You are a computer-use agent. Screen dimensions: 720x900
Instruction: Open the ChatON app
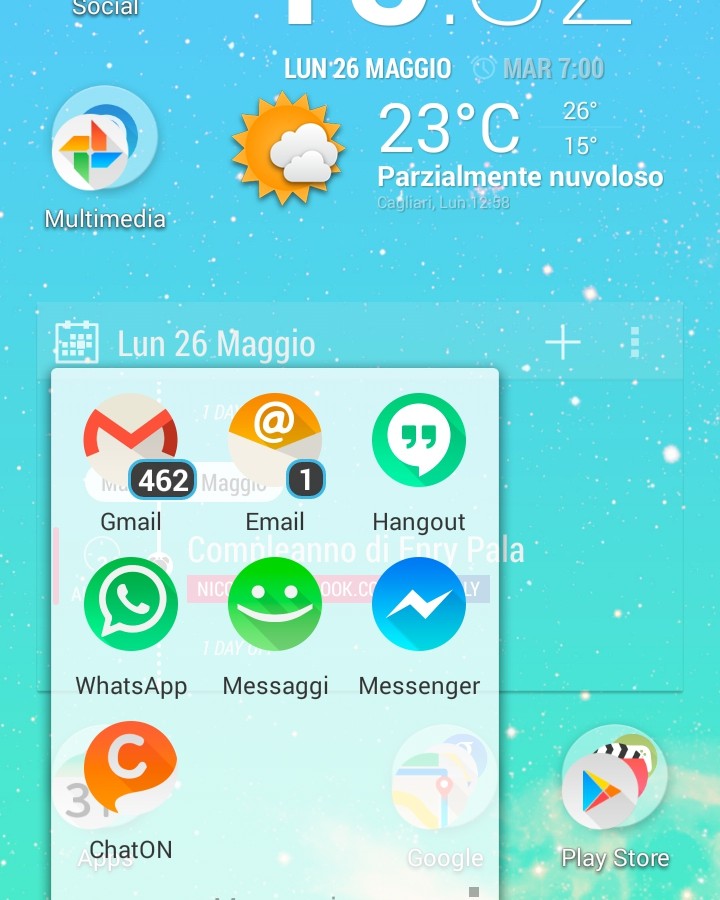130,768
